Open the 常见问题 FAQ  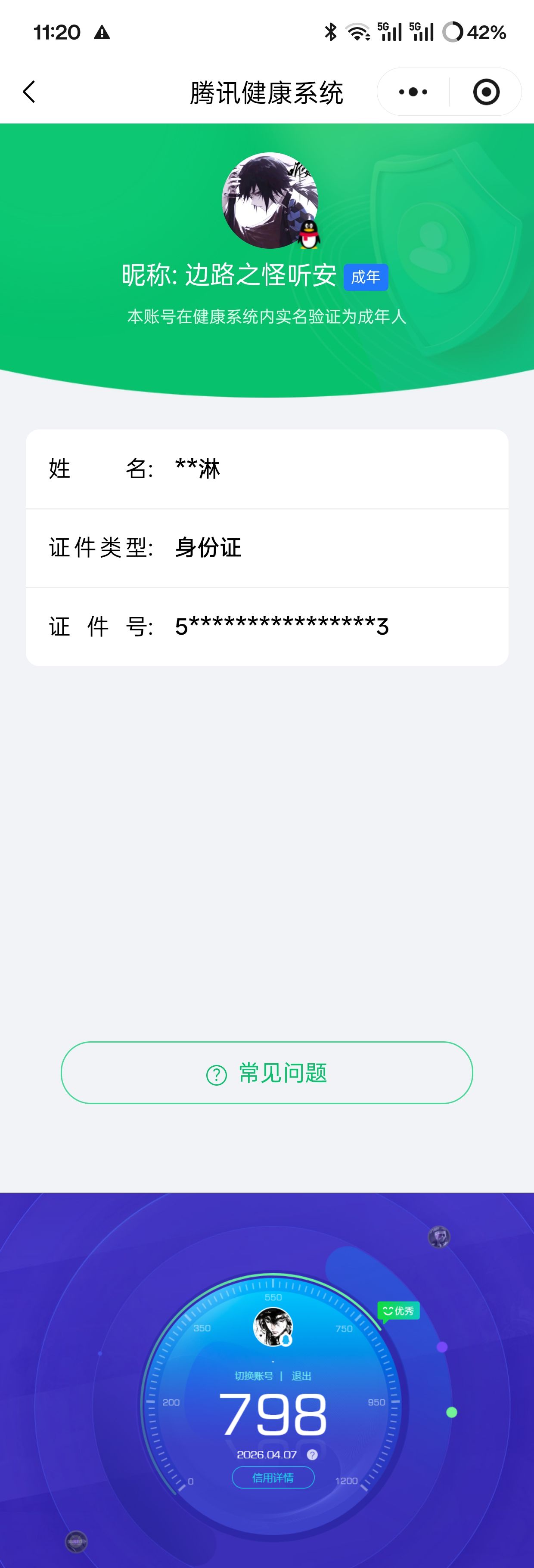(267, 1072)
